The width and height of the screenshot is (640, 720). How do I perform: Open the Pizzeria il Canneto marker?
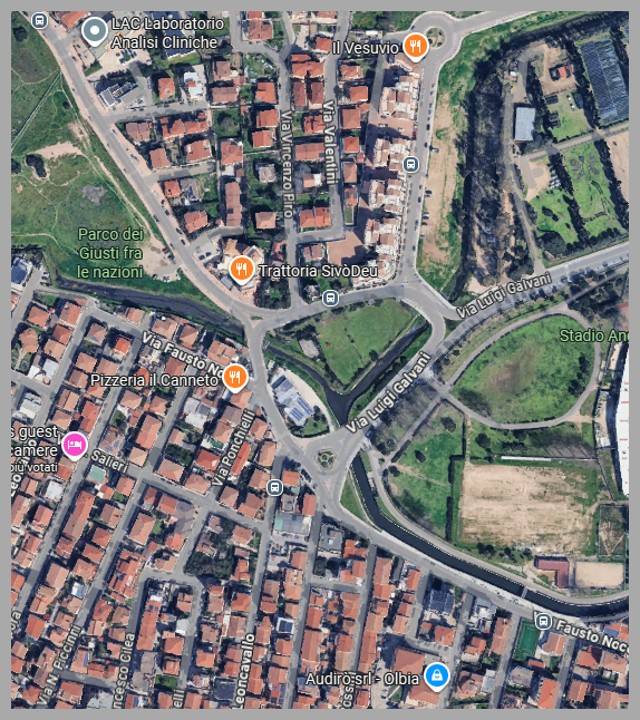point(236,378)
